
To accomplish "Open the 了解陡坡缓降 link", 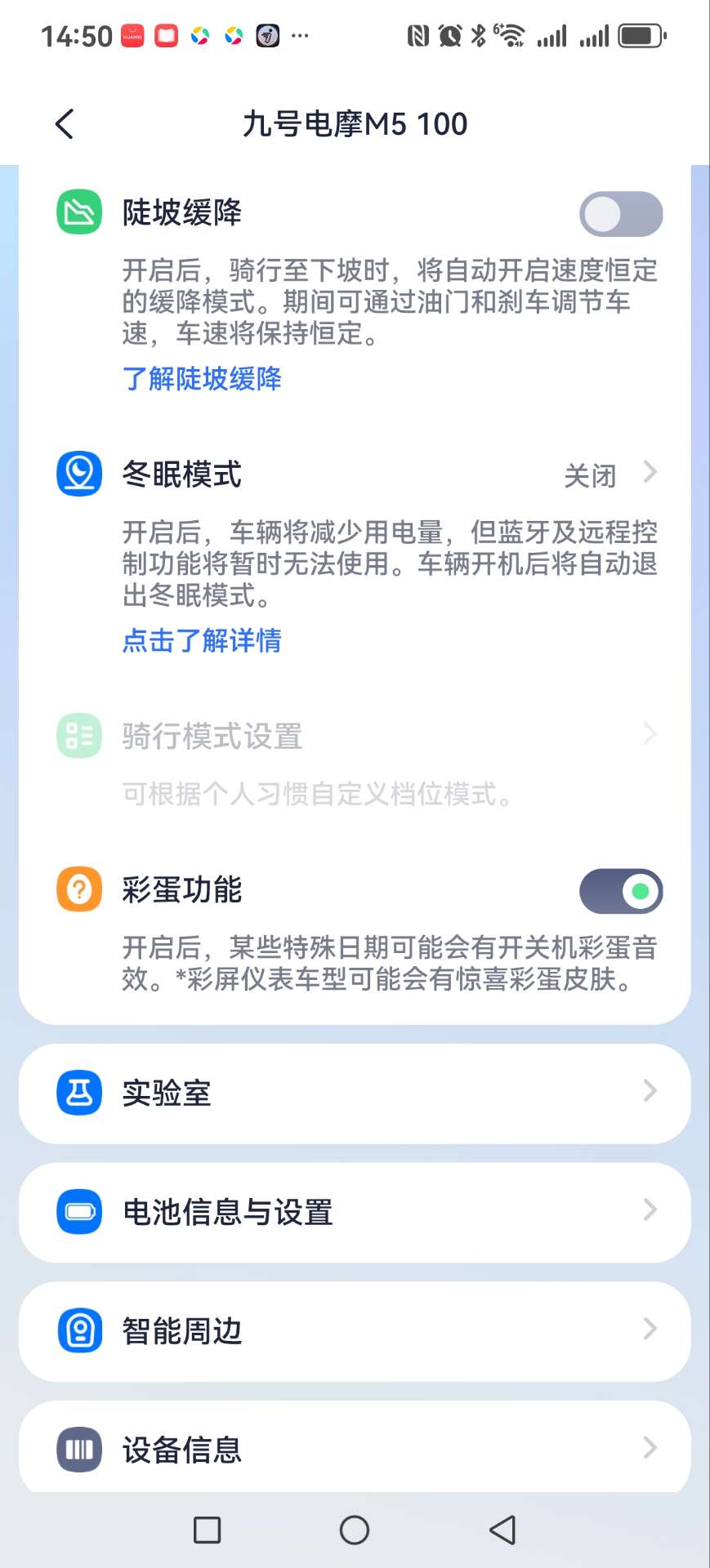I will tap(202, 379).
